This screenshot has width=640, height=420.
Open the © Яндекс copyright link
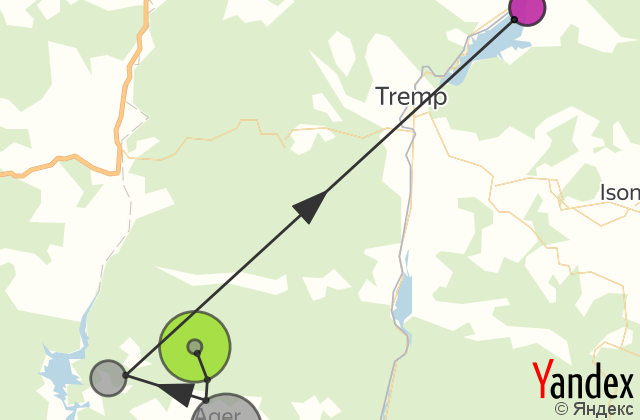tap(595, 409)
